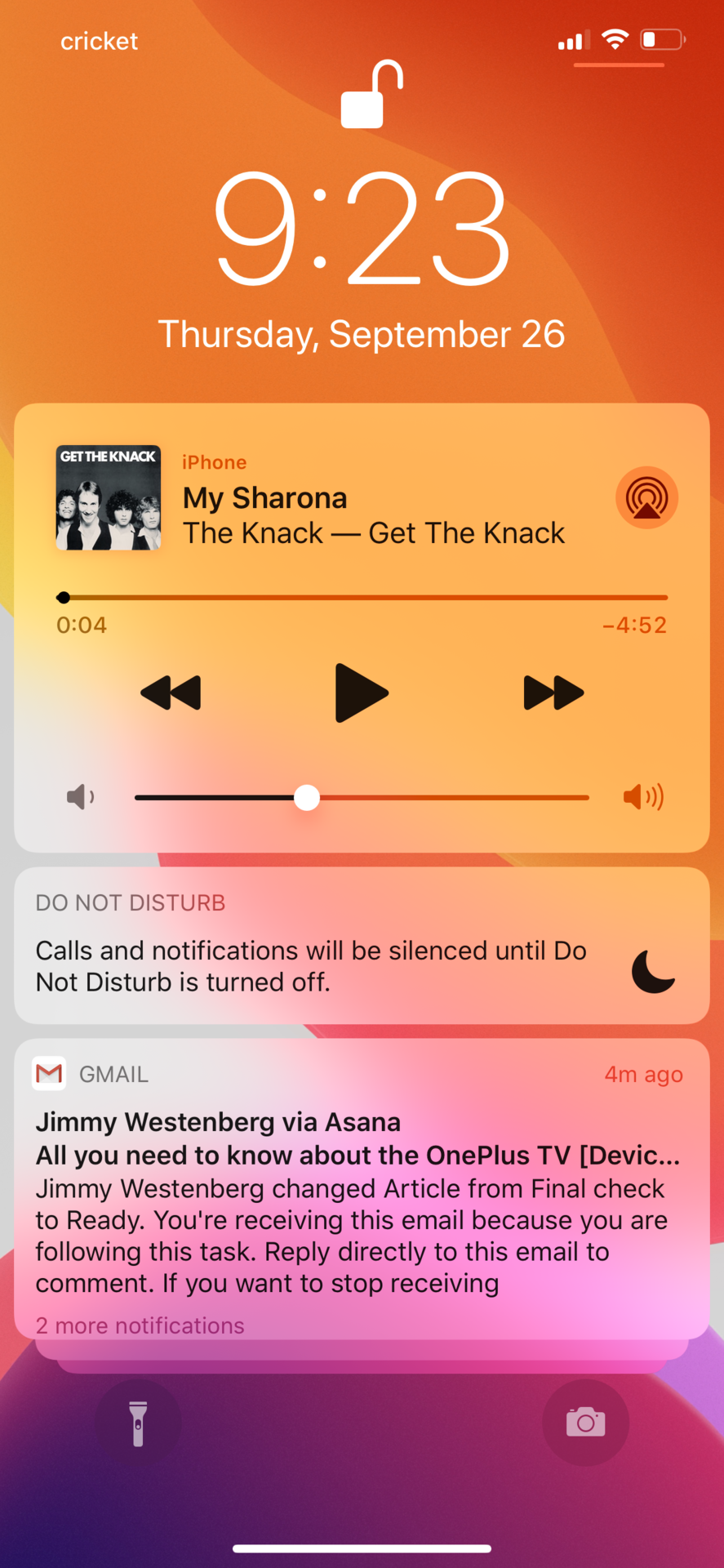Skip to the previous track
The height and width of the screenshot is (1568, 724).
point(171,693)
